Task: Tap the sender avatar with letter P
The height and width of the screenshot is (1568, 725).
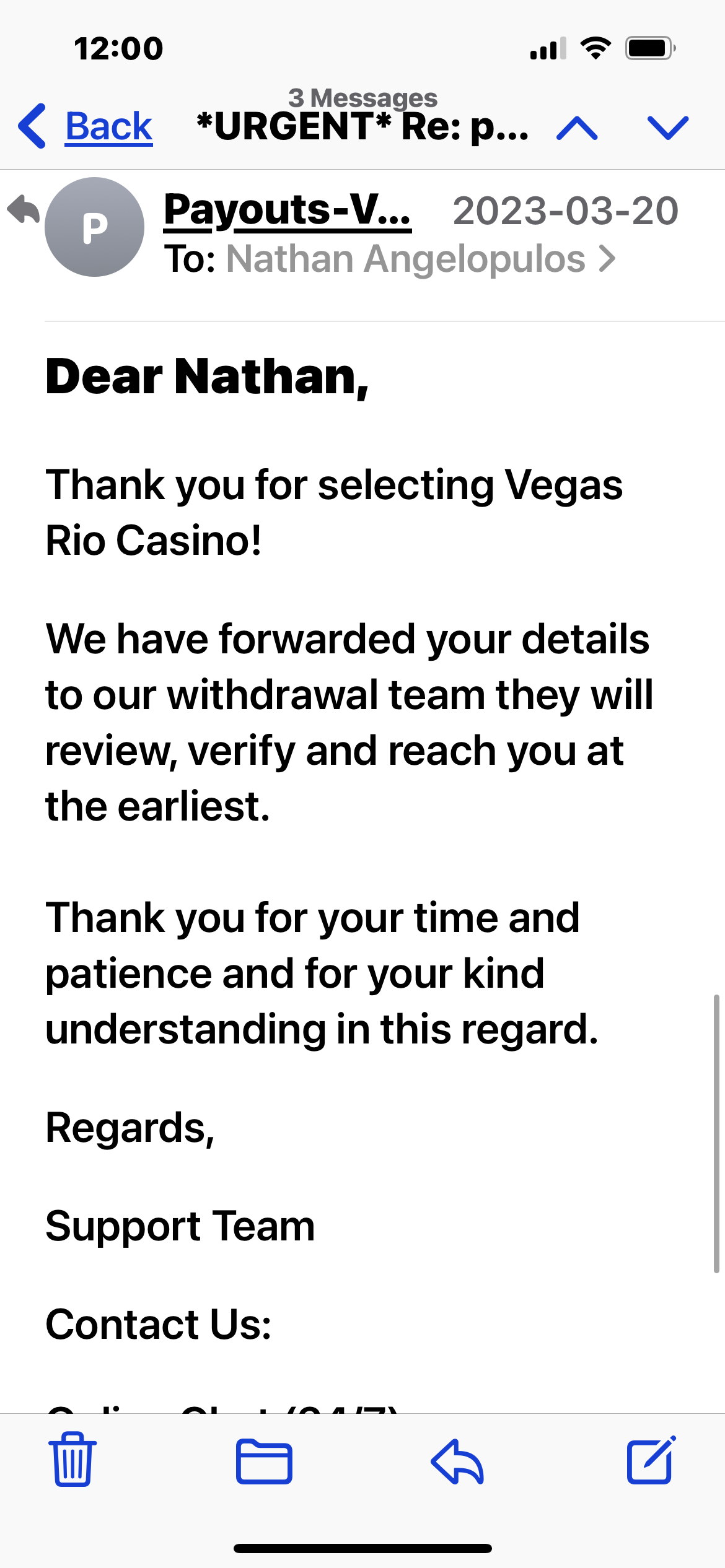Action: (x=95, y=227)
